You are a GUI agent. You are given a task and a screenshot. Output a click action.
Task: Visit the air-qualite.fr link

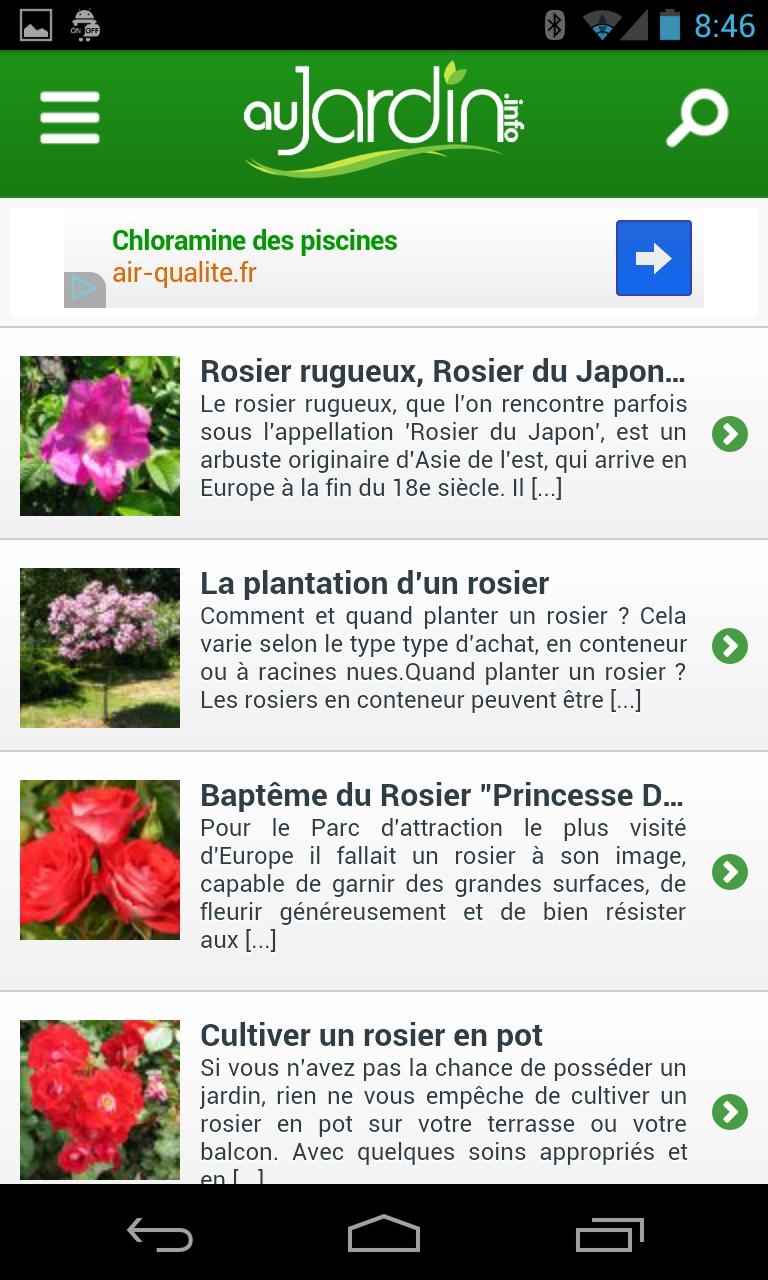pyautogui.click(x=186, y=271)
